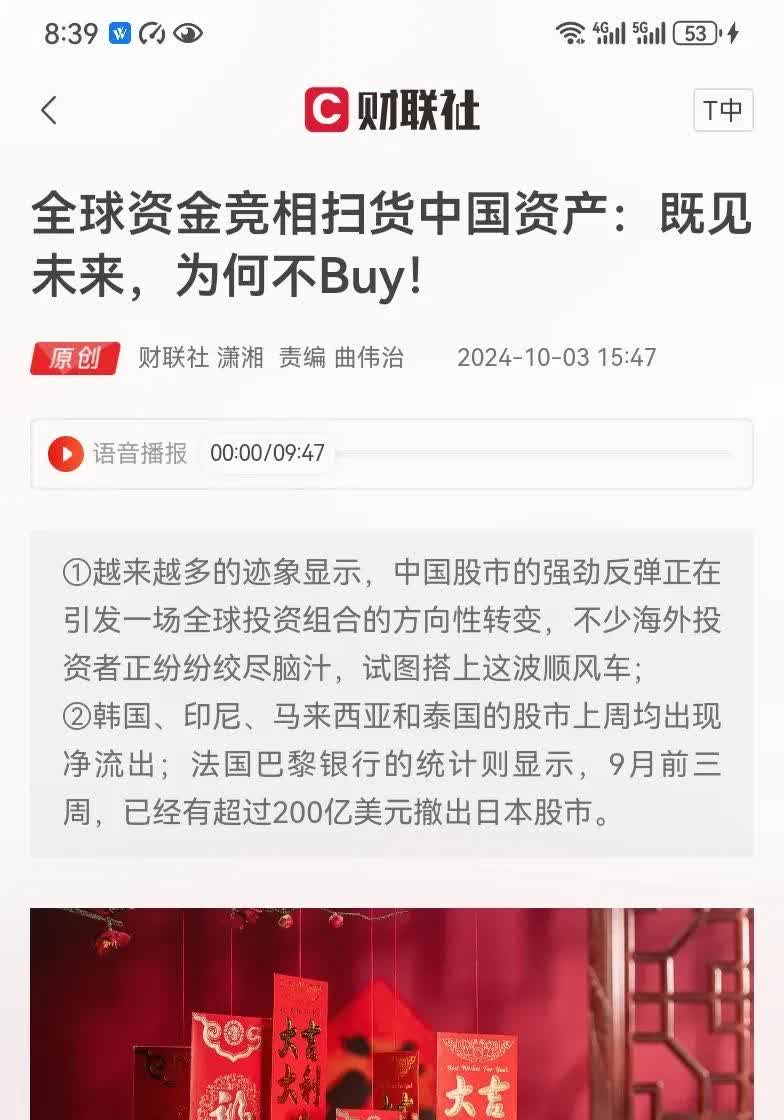Tap the blue W icon in status bar

pos(122,33)
